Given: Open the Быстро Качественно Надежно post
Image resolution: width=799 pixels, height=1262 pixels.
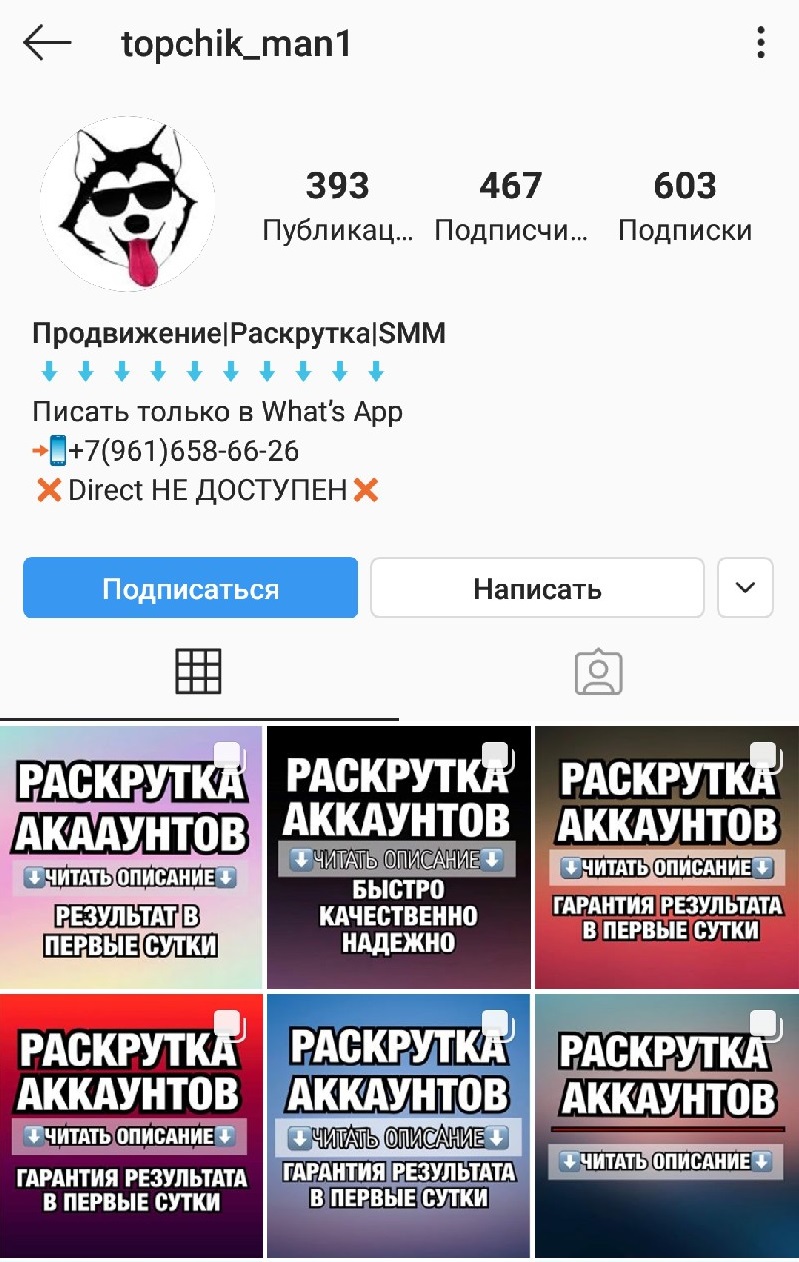Looking at the screenshot, I should pyautogui.click(x=398, y=857).
